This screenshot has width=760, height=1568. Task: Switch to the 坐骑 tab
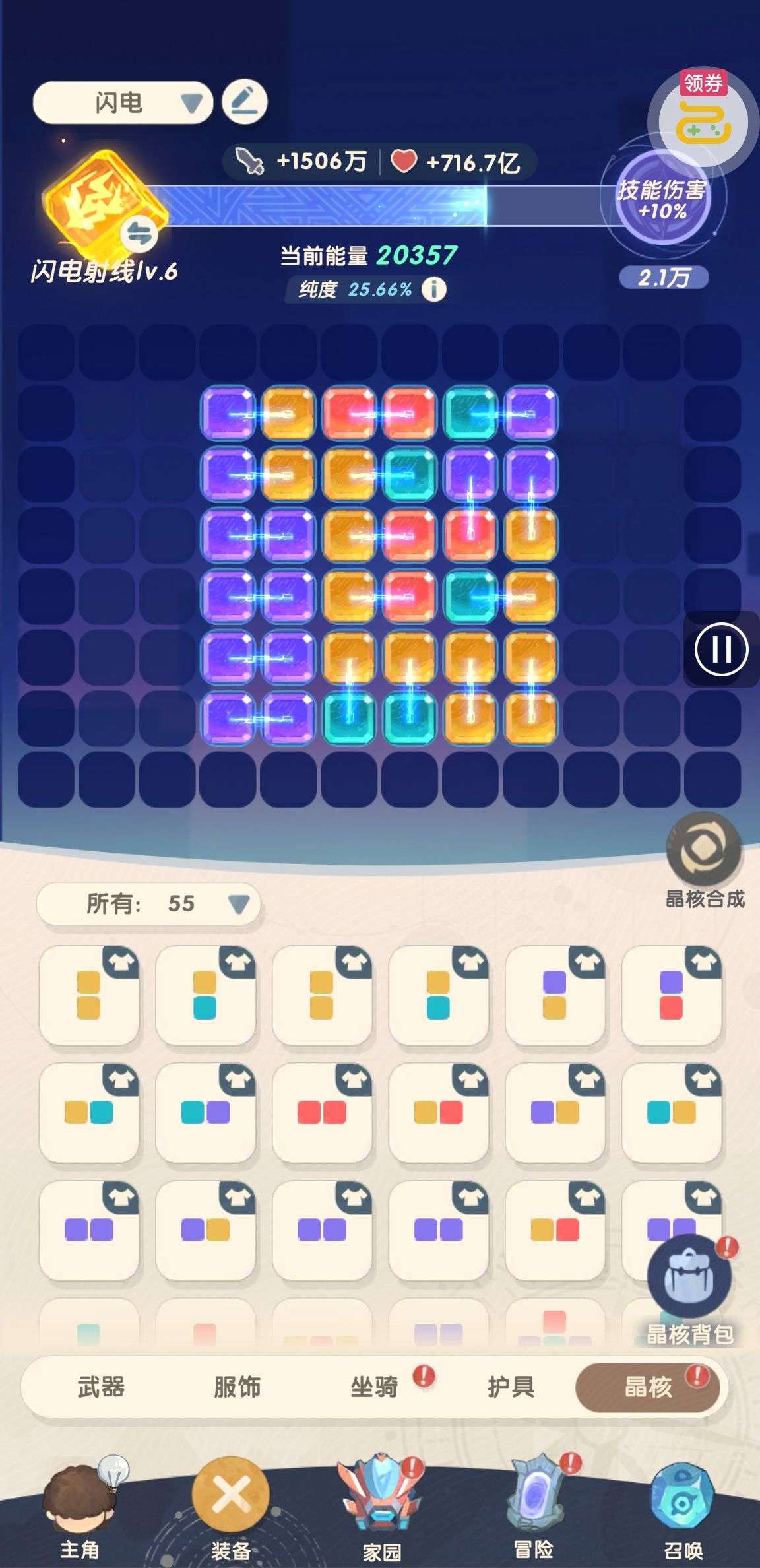click(374, 1387)
